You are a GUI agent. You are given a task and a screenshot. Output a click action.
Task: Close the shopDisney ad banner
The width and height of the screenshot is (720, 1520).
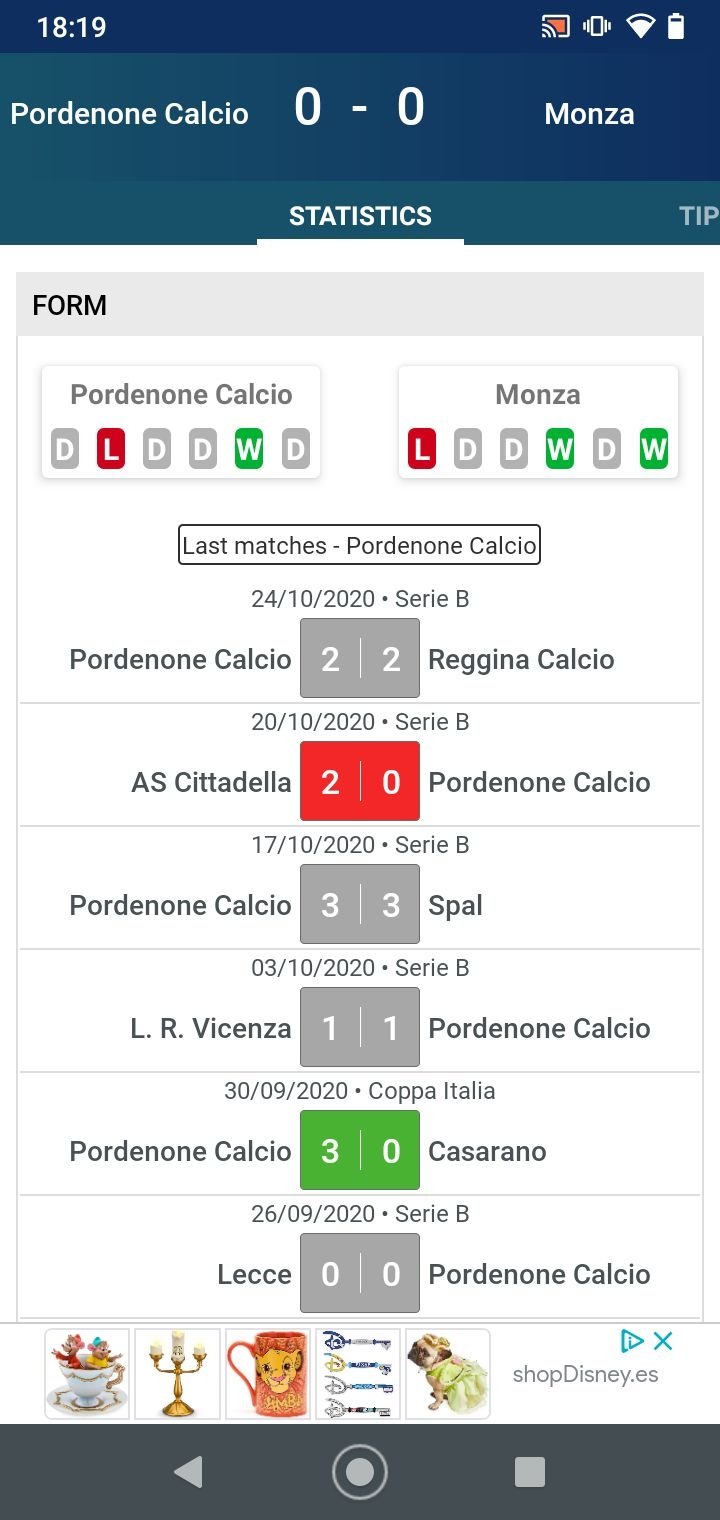662,1341
